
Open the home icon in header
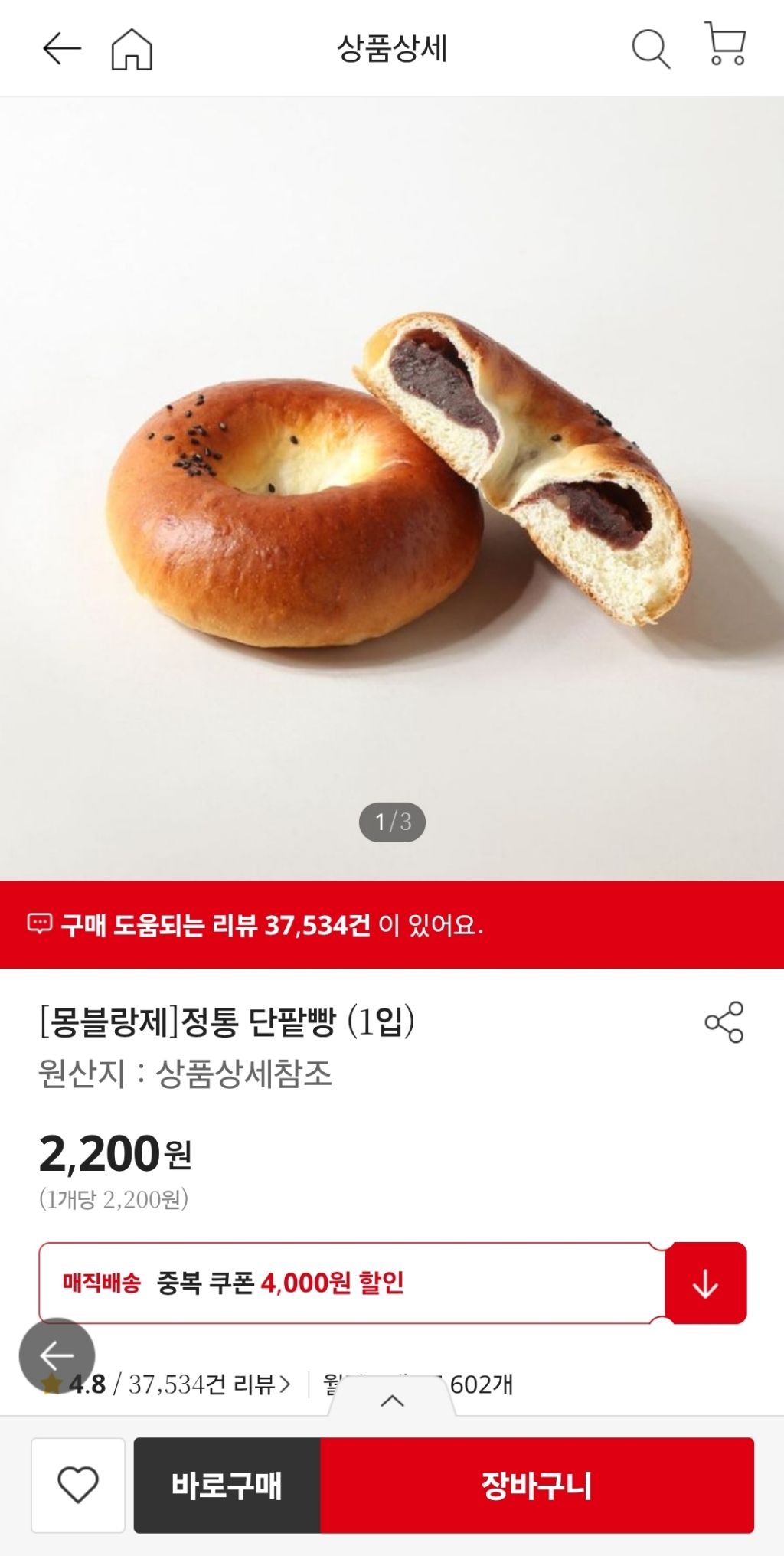point(132,49)
